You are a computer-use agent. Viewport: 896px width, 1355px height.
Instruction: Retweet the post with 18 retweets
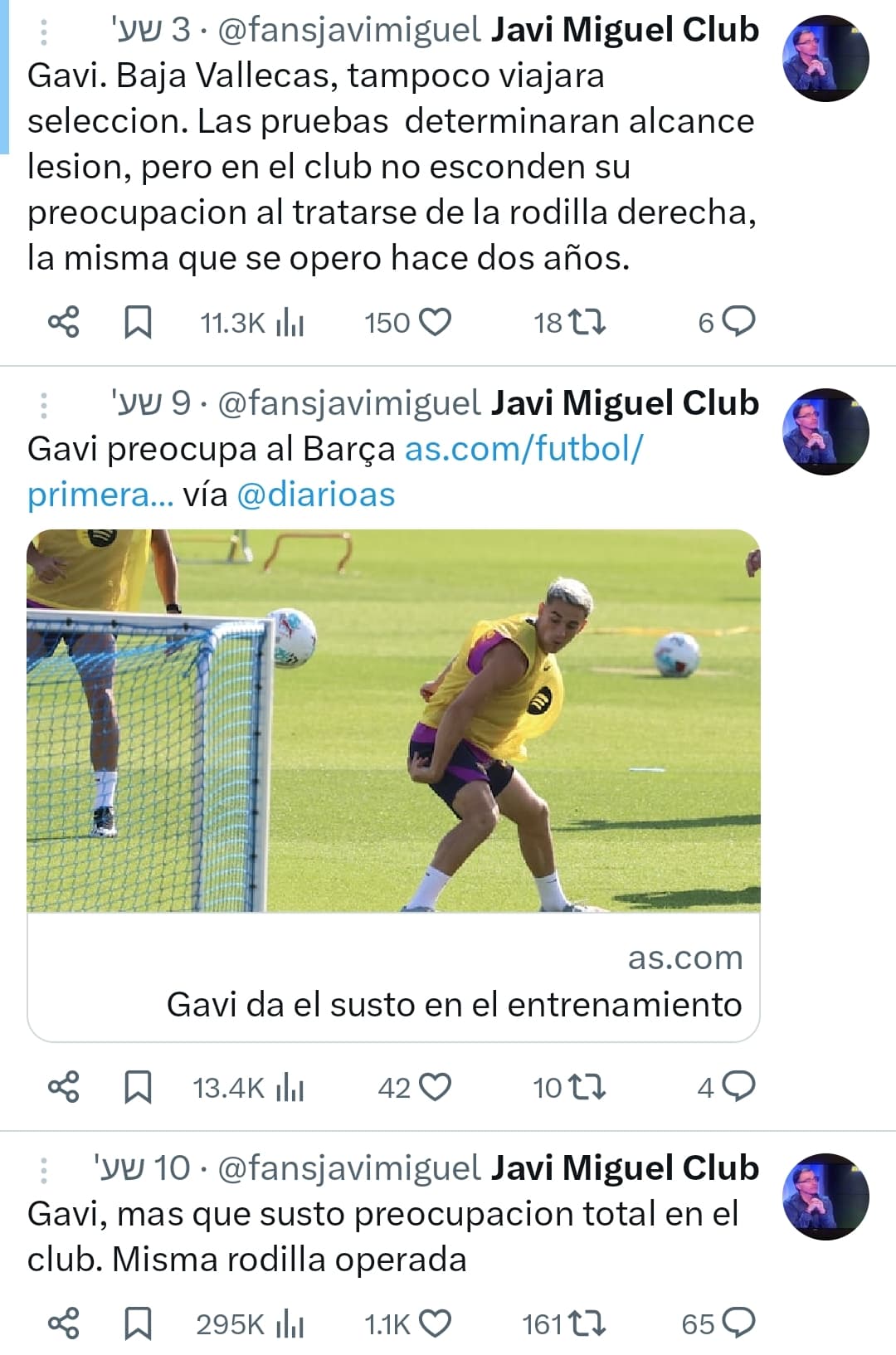[589, 322]
